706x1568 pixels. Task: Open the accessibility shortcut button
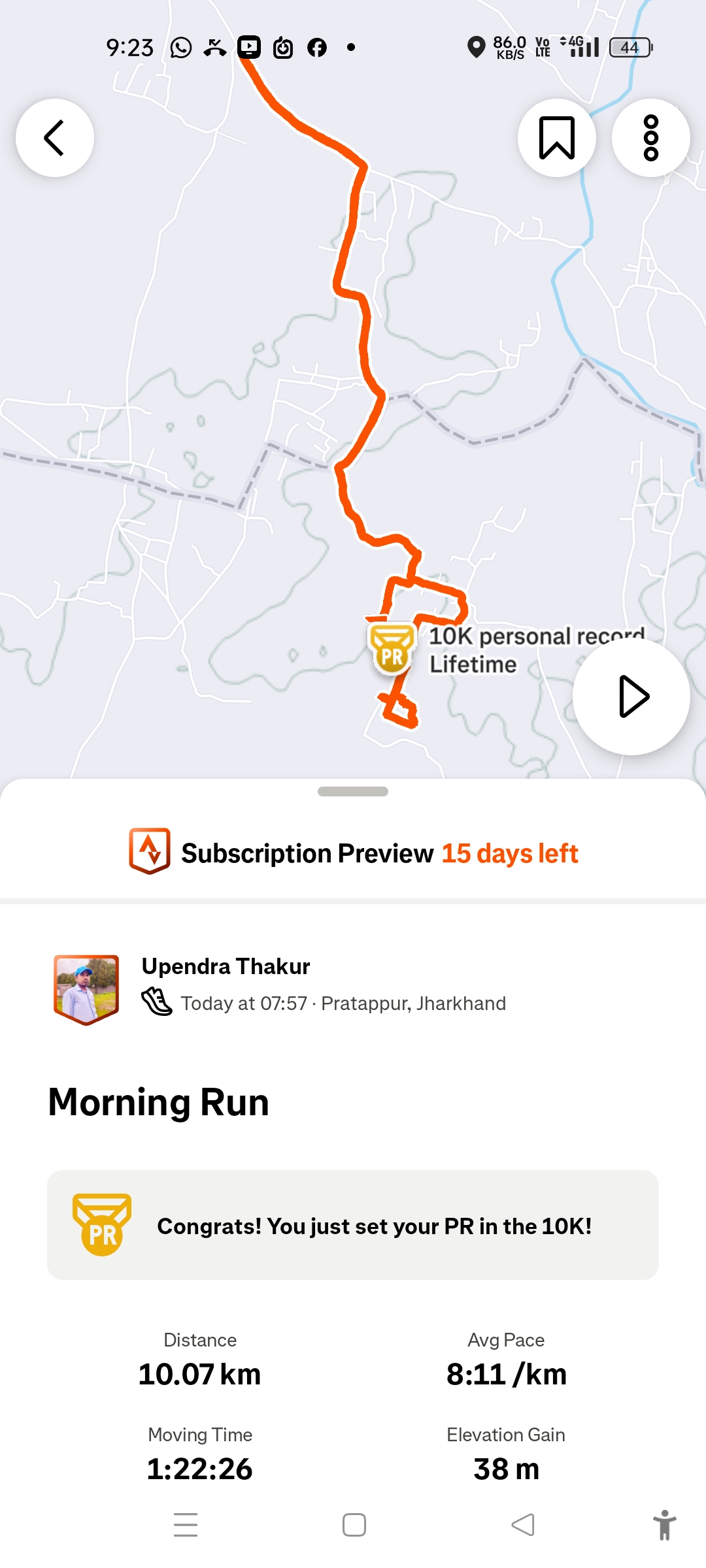(x=664, y=1525)
